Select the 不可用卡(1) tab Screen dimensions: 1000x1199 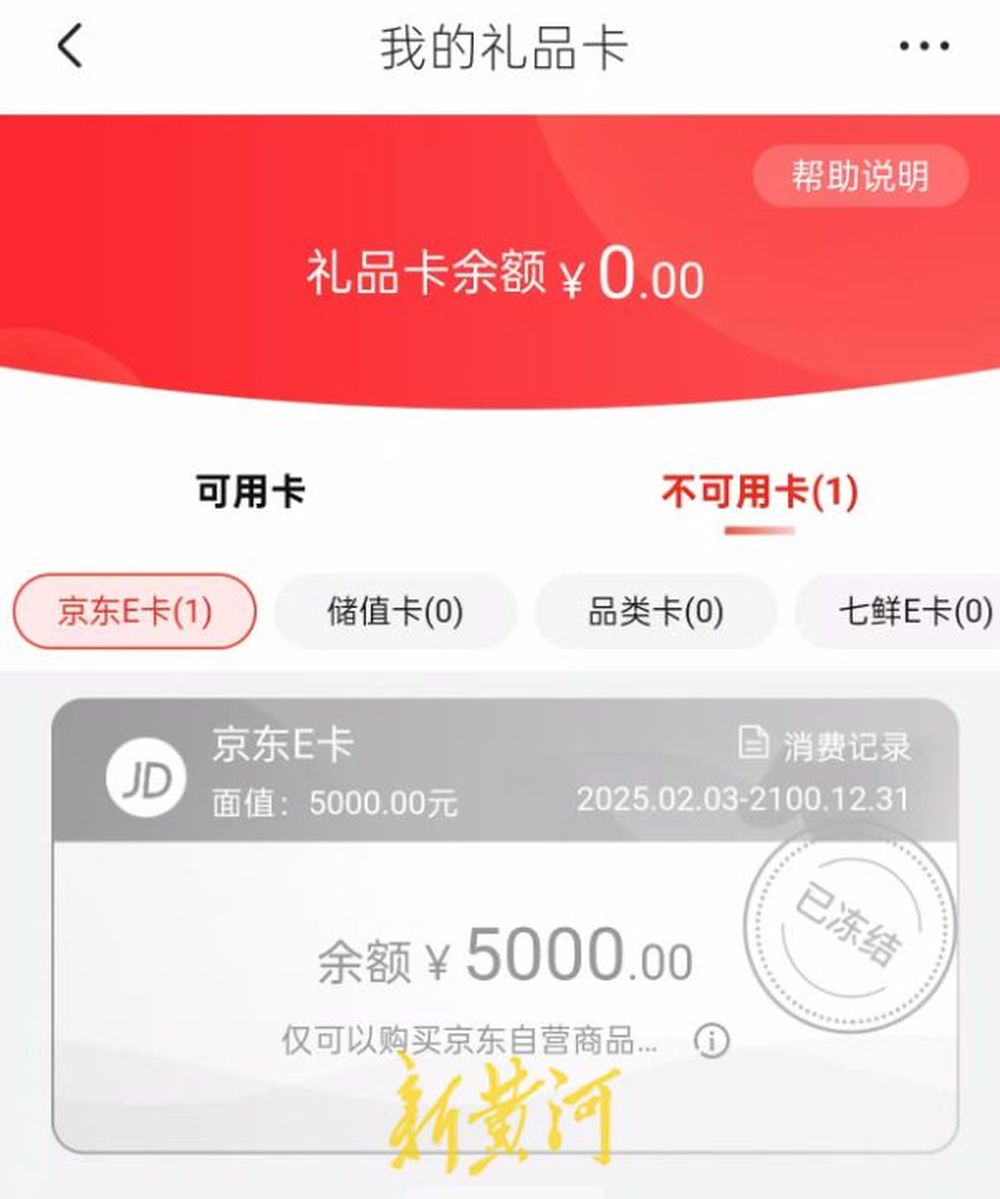pyautogui.click(x=759, y=492)
